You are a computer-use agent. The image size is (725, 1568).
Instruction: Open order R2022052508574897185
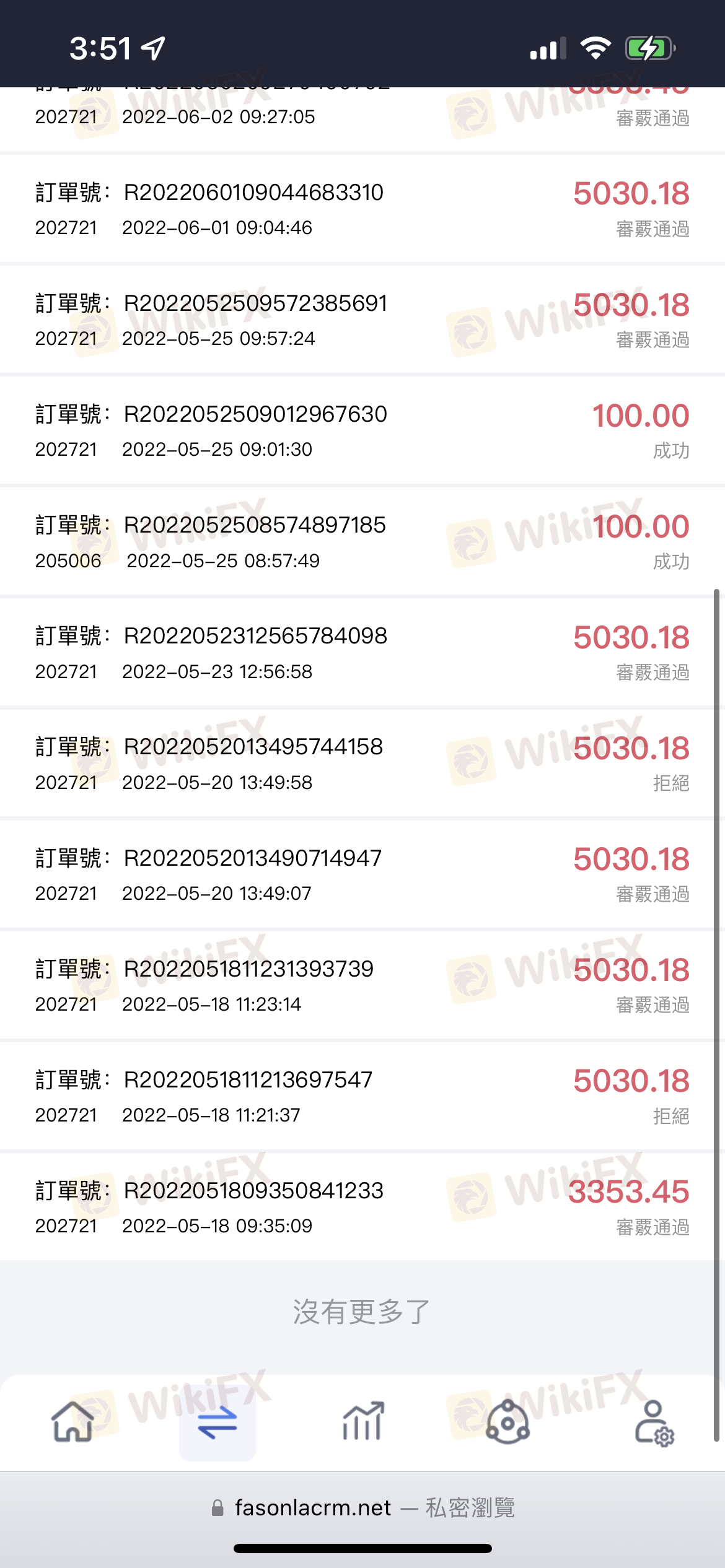coord(362,542)
